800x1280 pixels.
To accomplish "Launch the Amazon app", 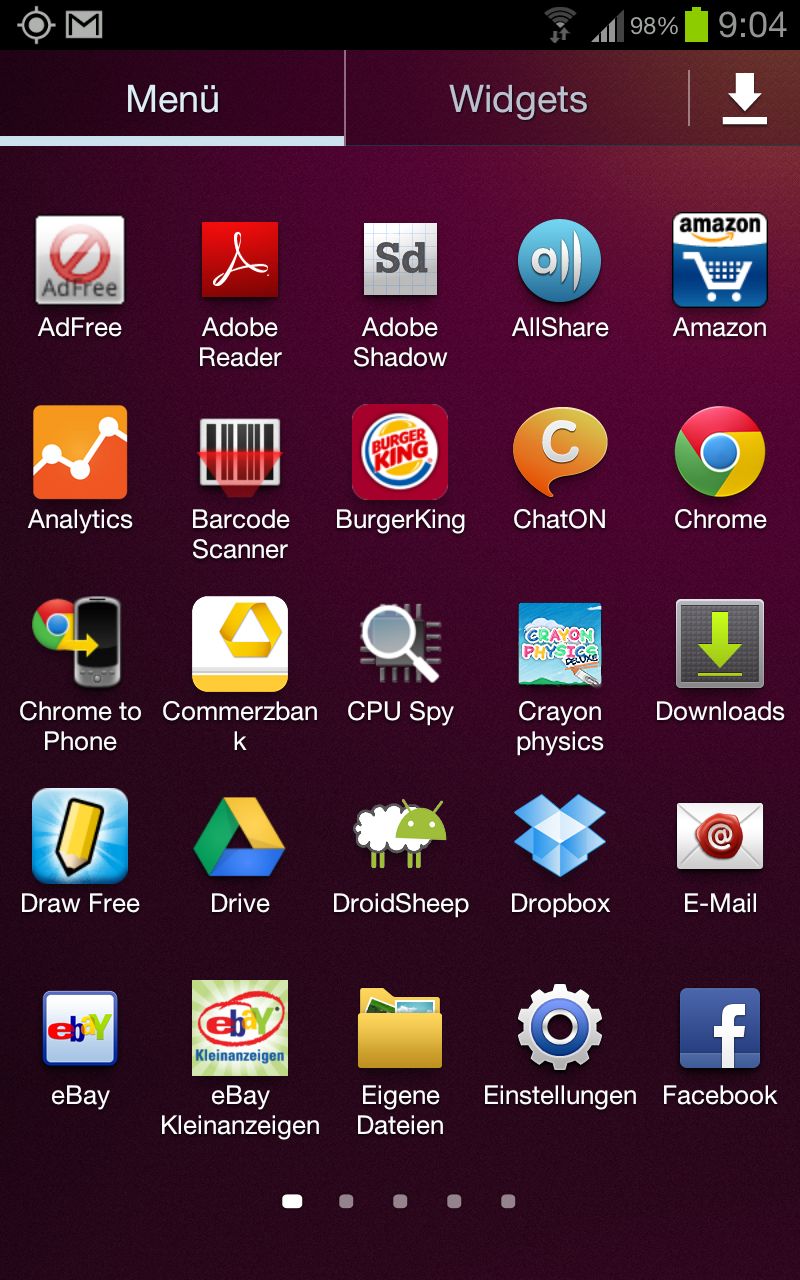I will tap(720, 261).
